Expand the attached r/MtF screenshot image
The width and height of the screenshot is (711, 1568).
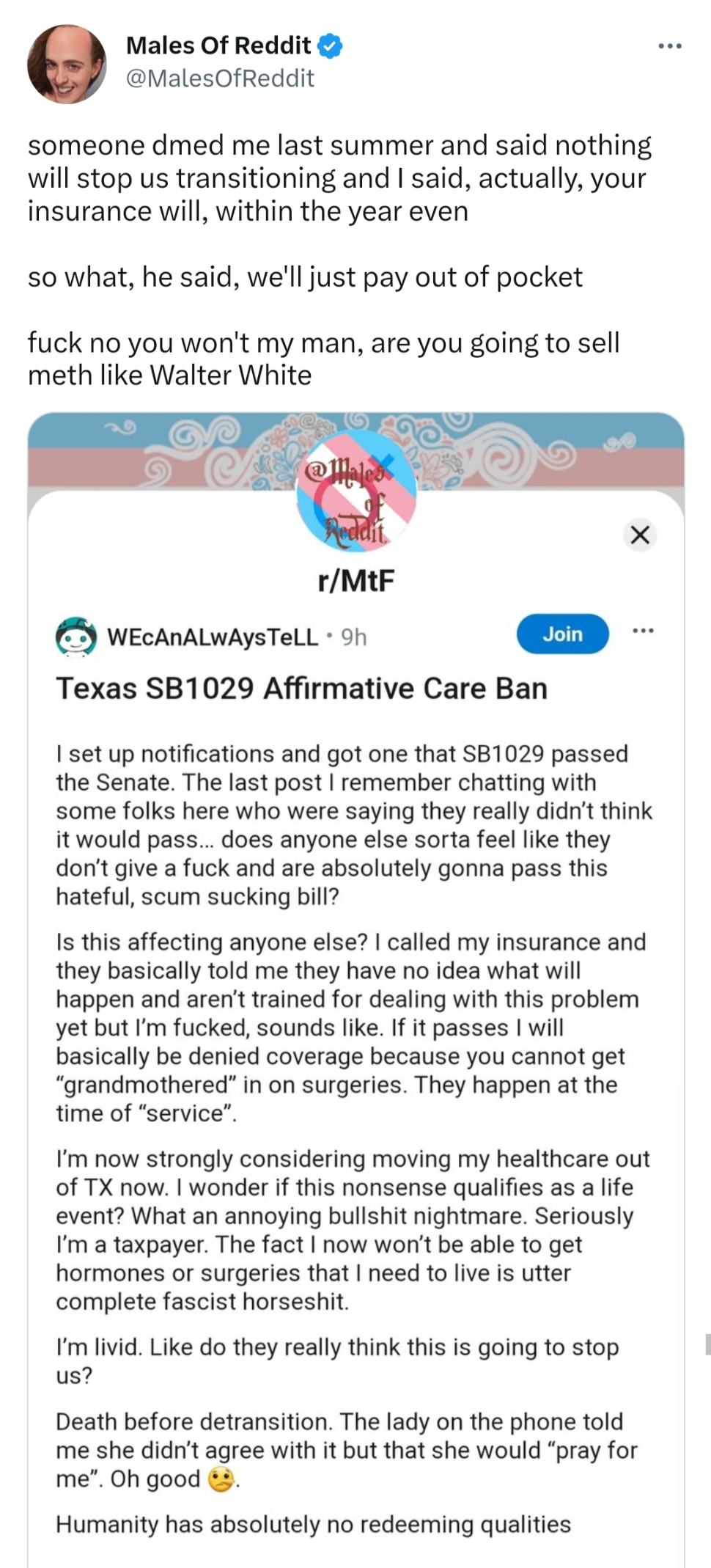(355, 953)
